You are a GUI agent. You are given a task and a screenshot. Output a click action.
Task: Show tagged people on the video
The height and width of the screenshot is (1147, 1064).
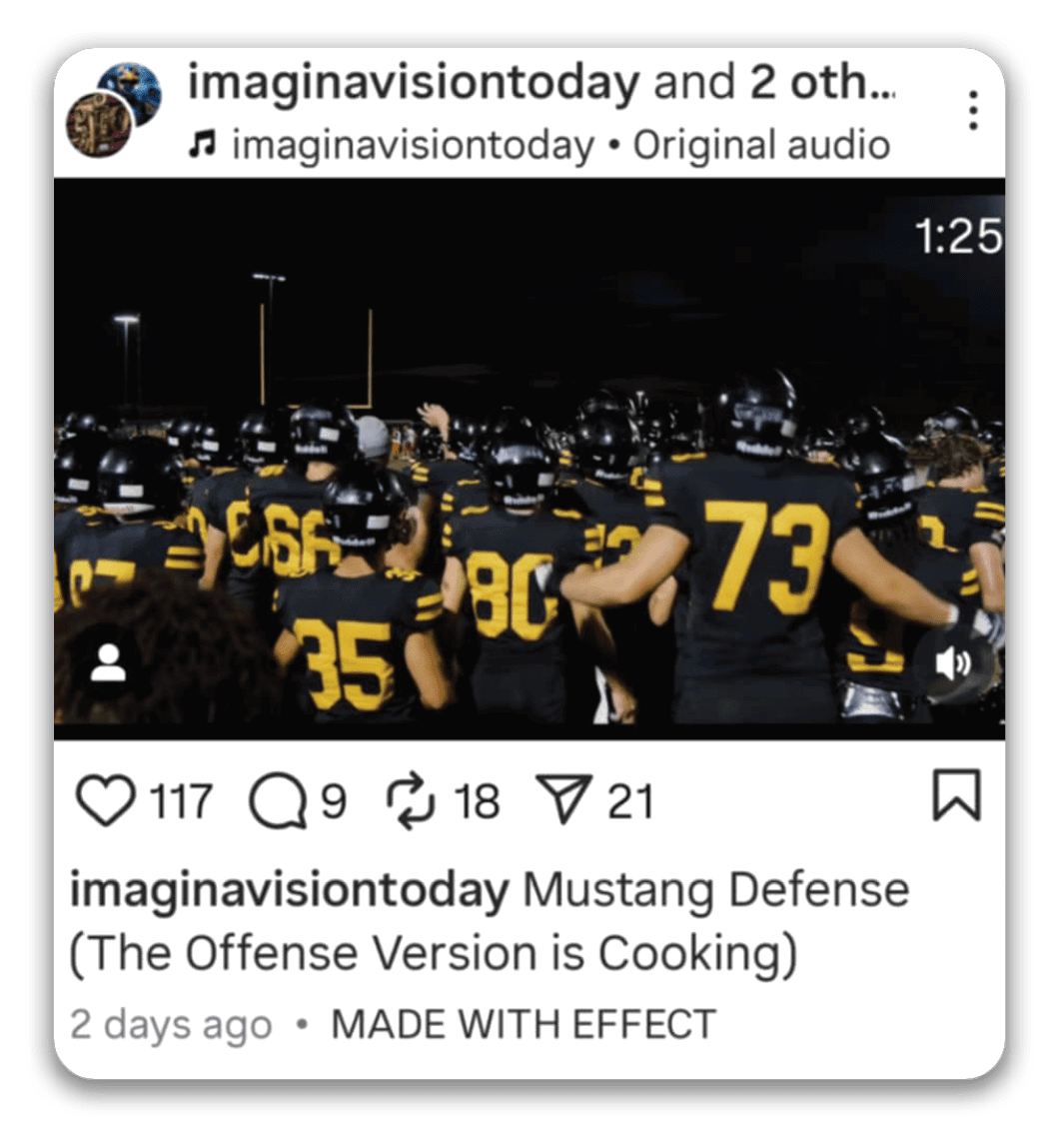(107, 663)
